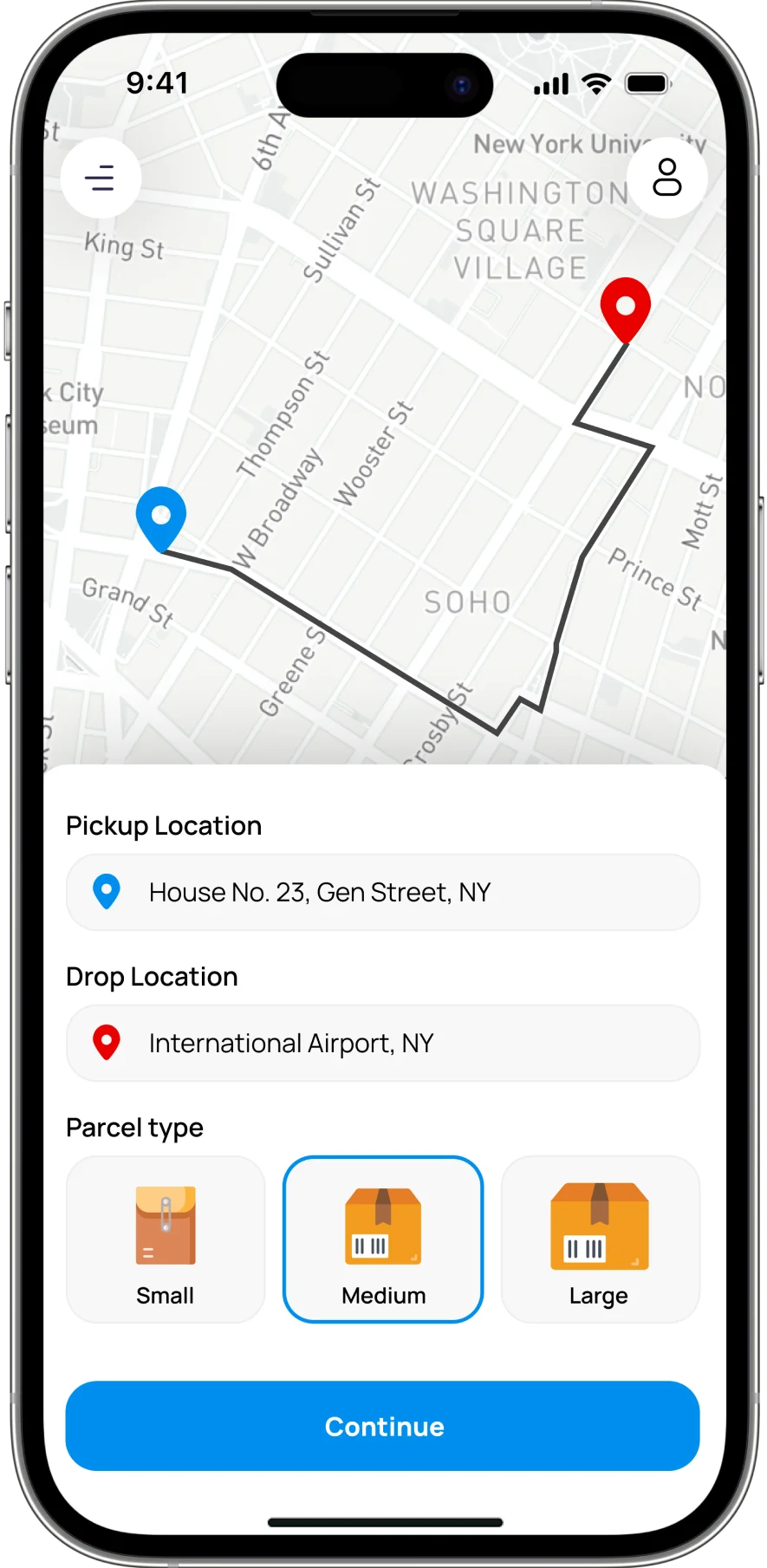Click the Parcel type section label

point(134,1127)
